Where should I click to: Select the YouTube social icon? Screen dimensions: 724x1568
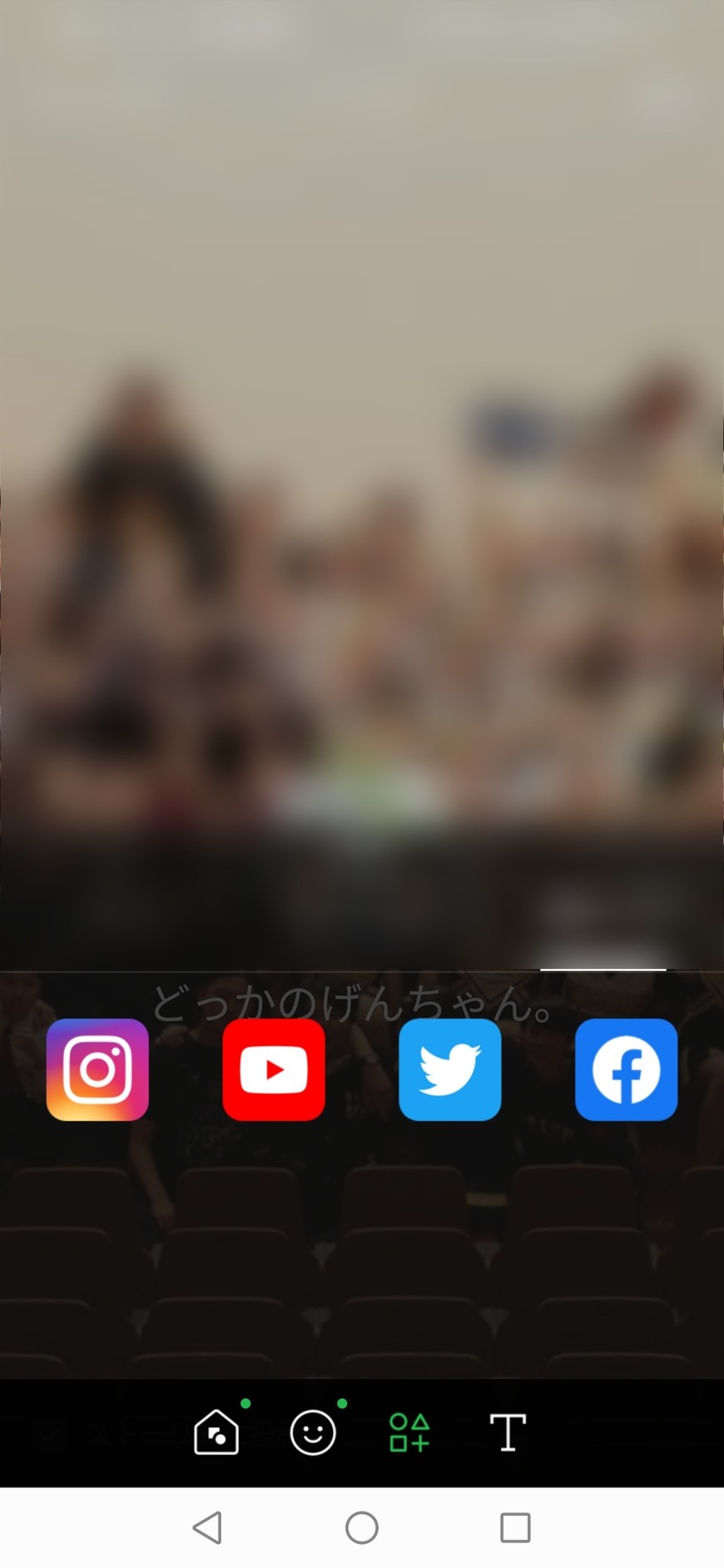274,1069
